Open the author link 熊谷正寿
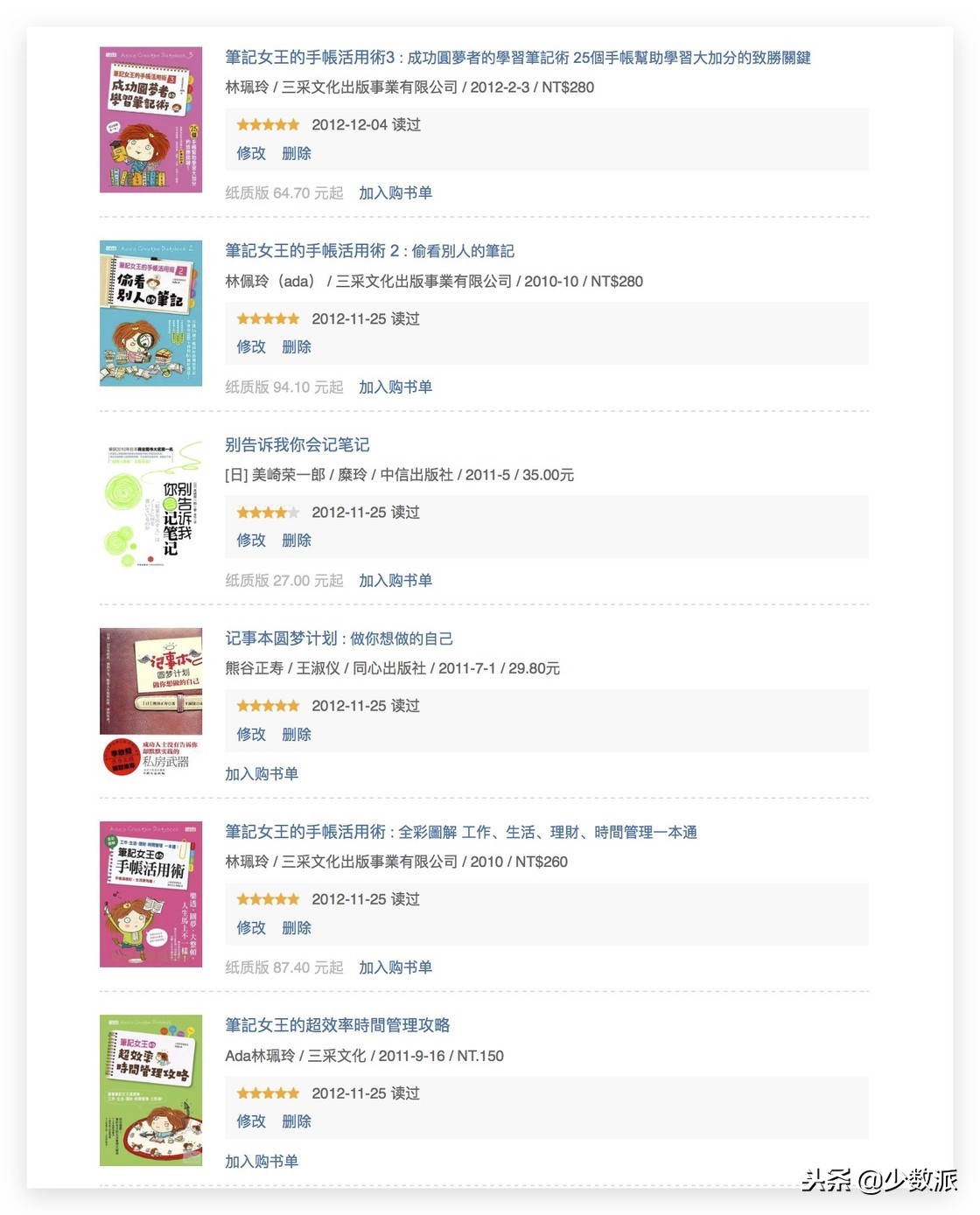This screenshot has width=980, height=1215. tap(255, 668)
